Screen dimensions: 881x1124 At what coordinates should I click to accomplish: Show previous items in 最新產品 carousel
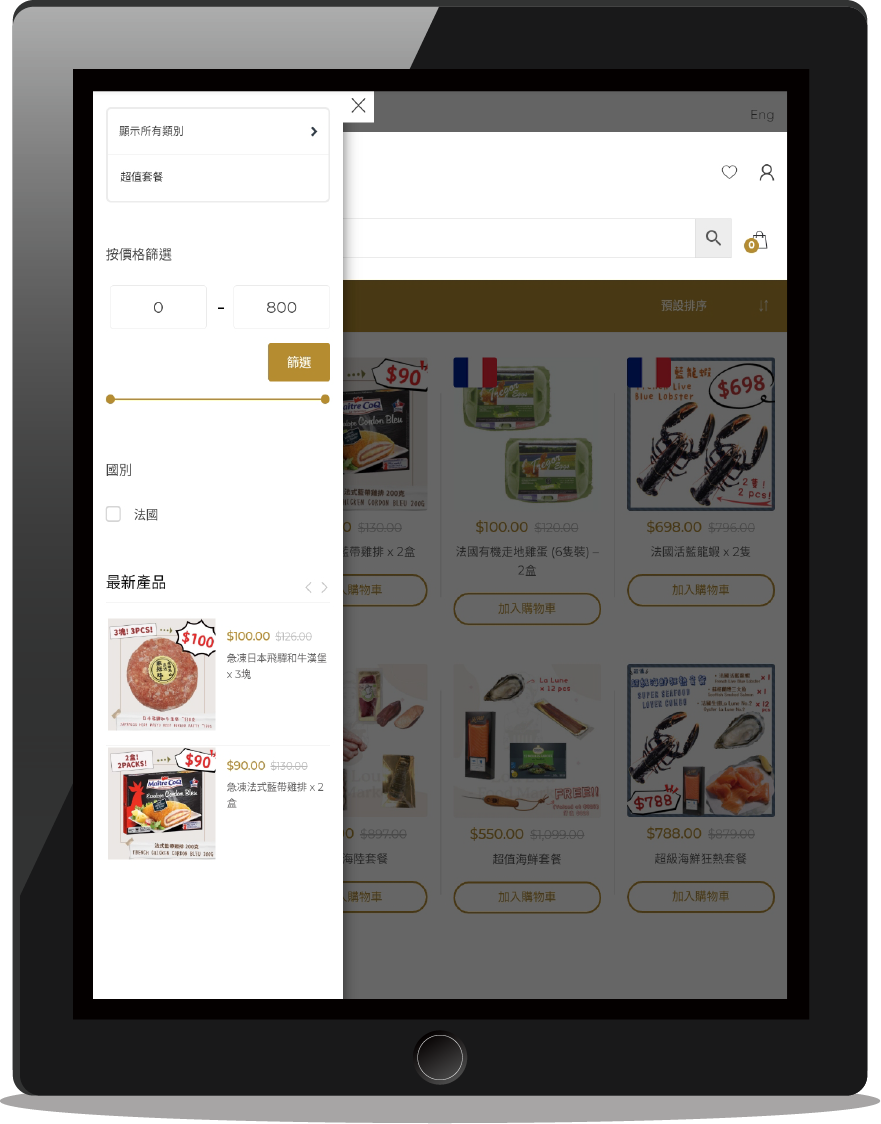tap(308, 587)
